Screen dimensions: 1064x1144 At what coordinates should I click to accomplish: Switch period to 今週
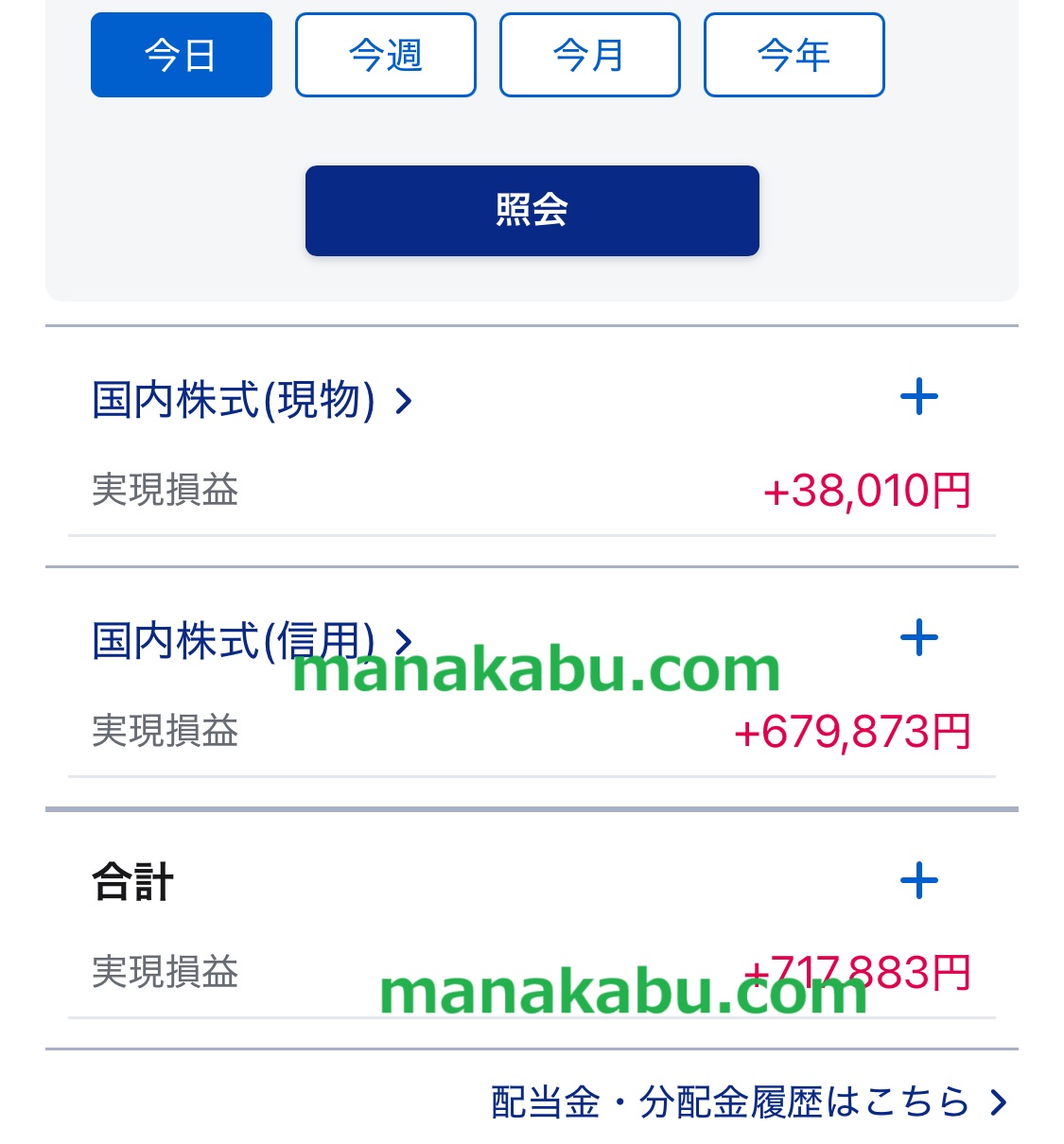tap(385, 55)
